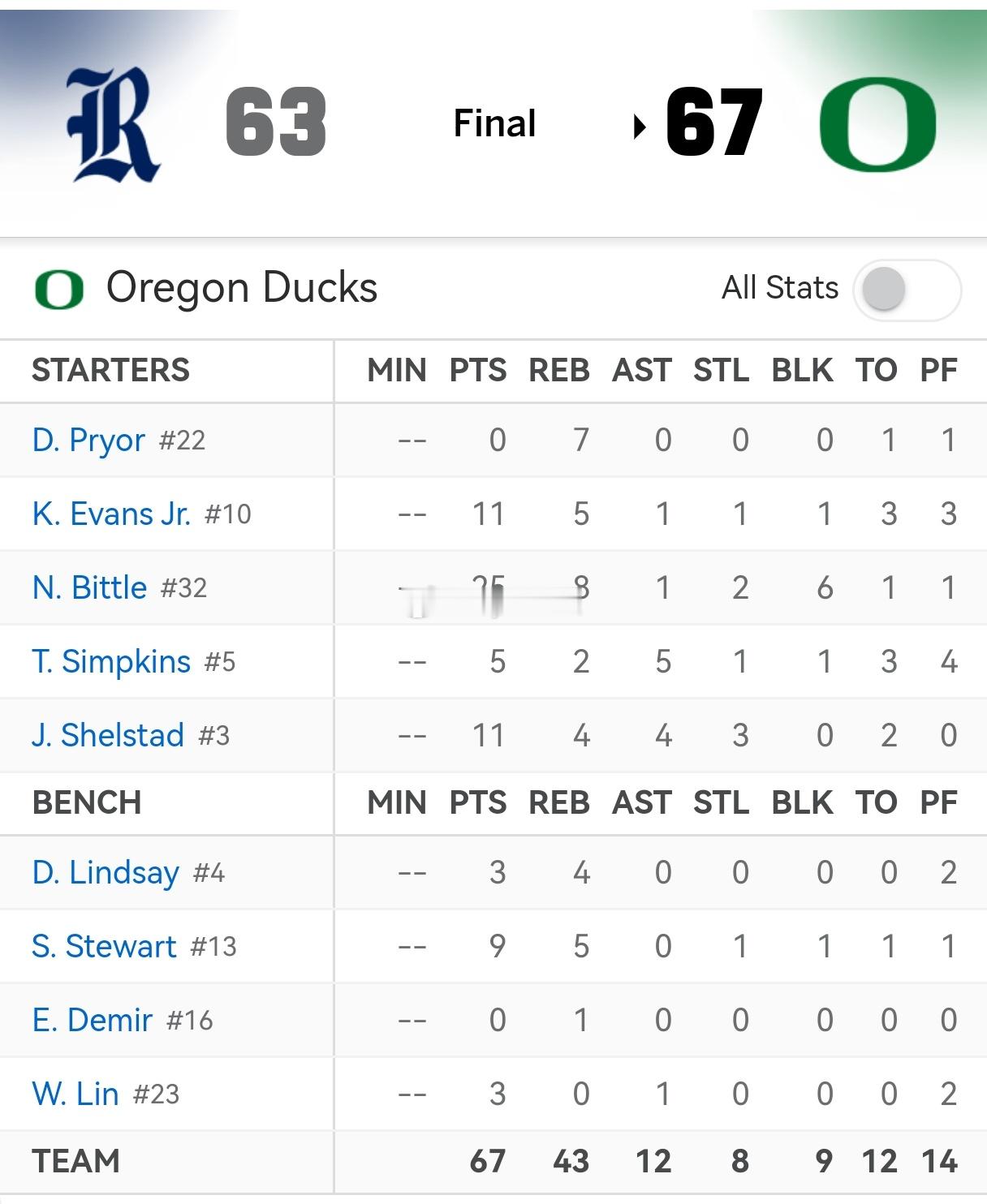Open T. Simpkins player details
The image size is (987, 1204).
tap(111, 662)
